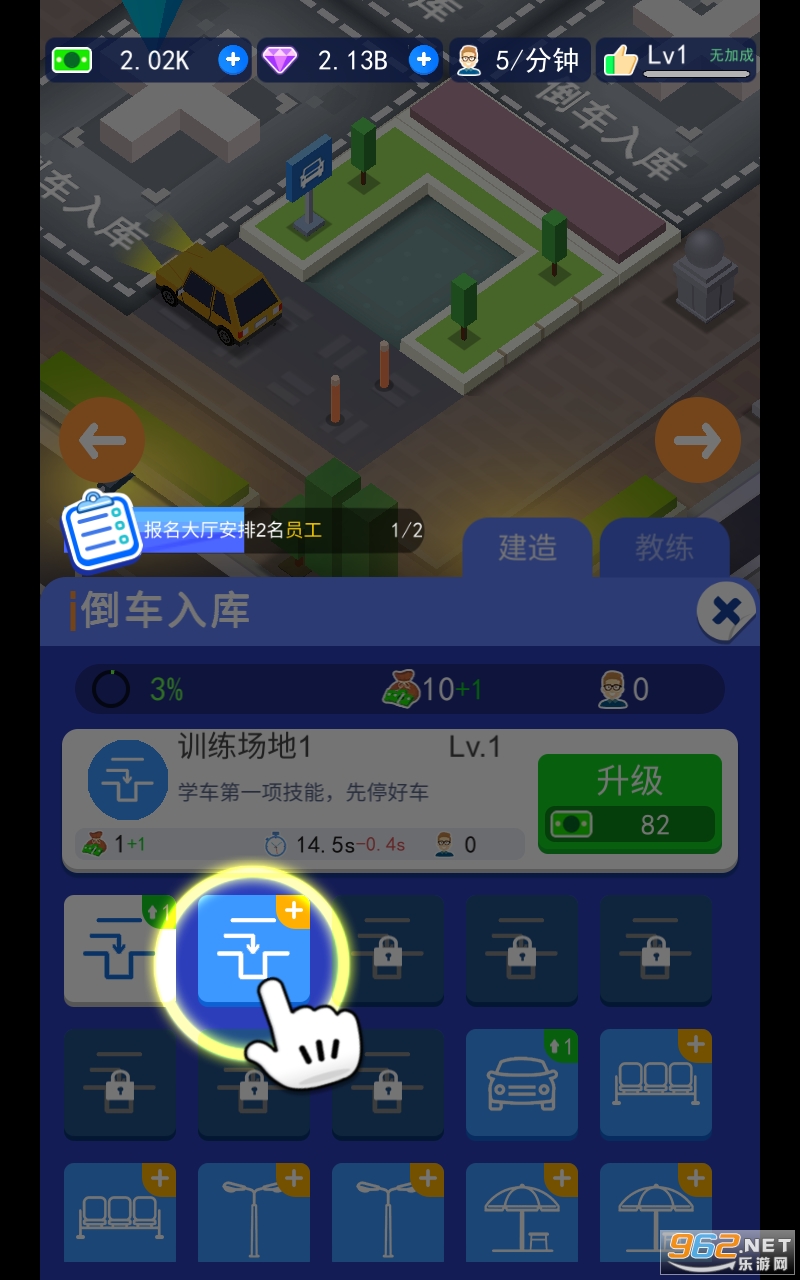Build the highlighted second training ground
This screenshot has height=1280, width=800.
pyautogui.click(x=254, y=950)
